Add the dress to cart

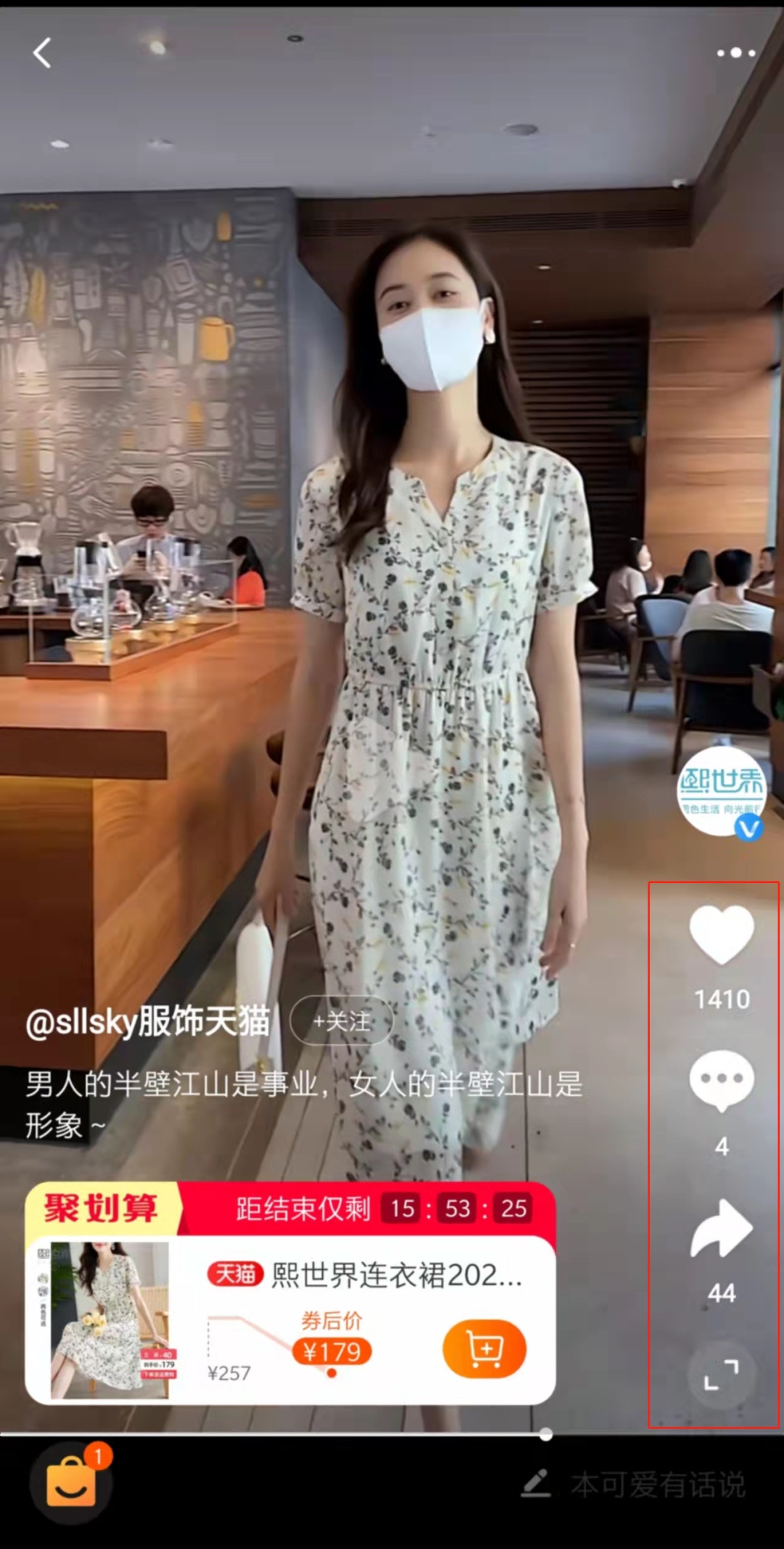point(484,1349)
